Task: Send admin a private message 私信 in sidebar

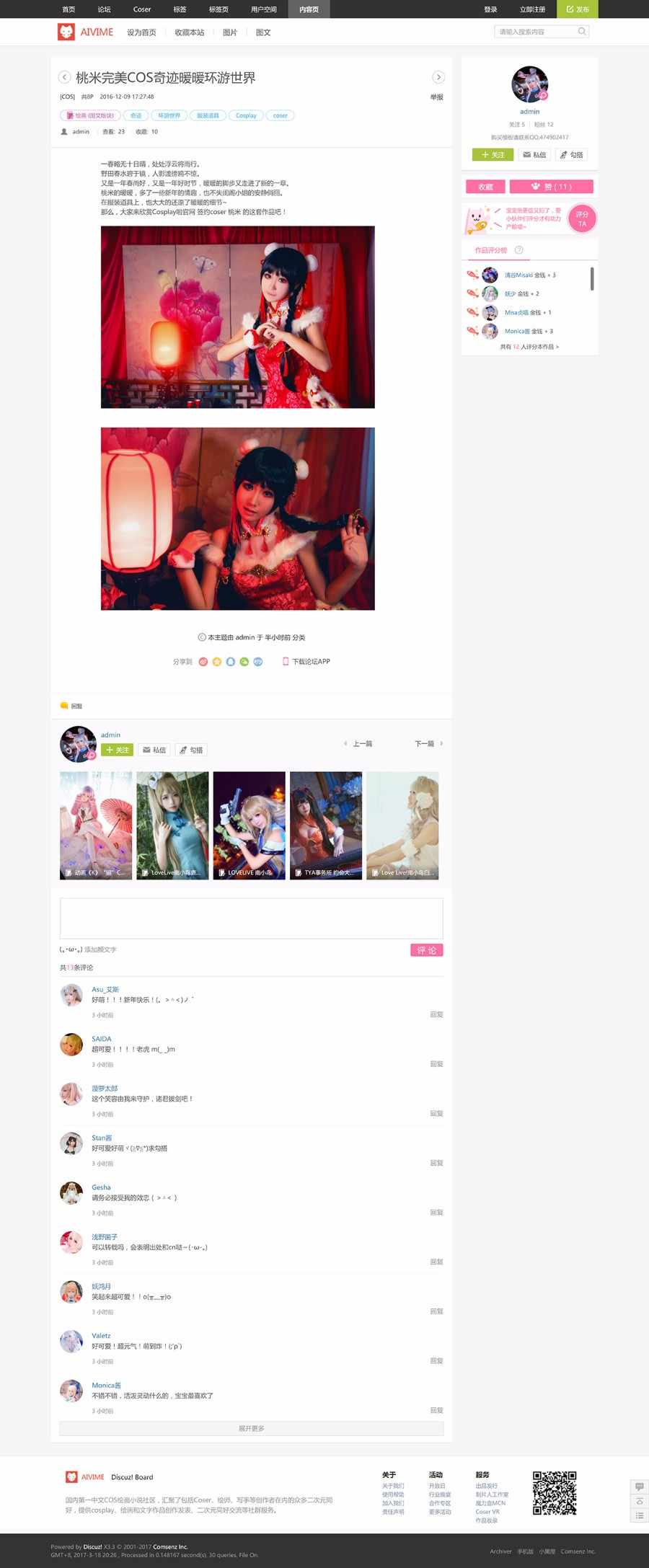Action: tap(534, 155)
